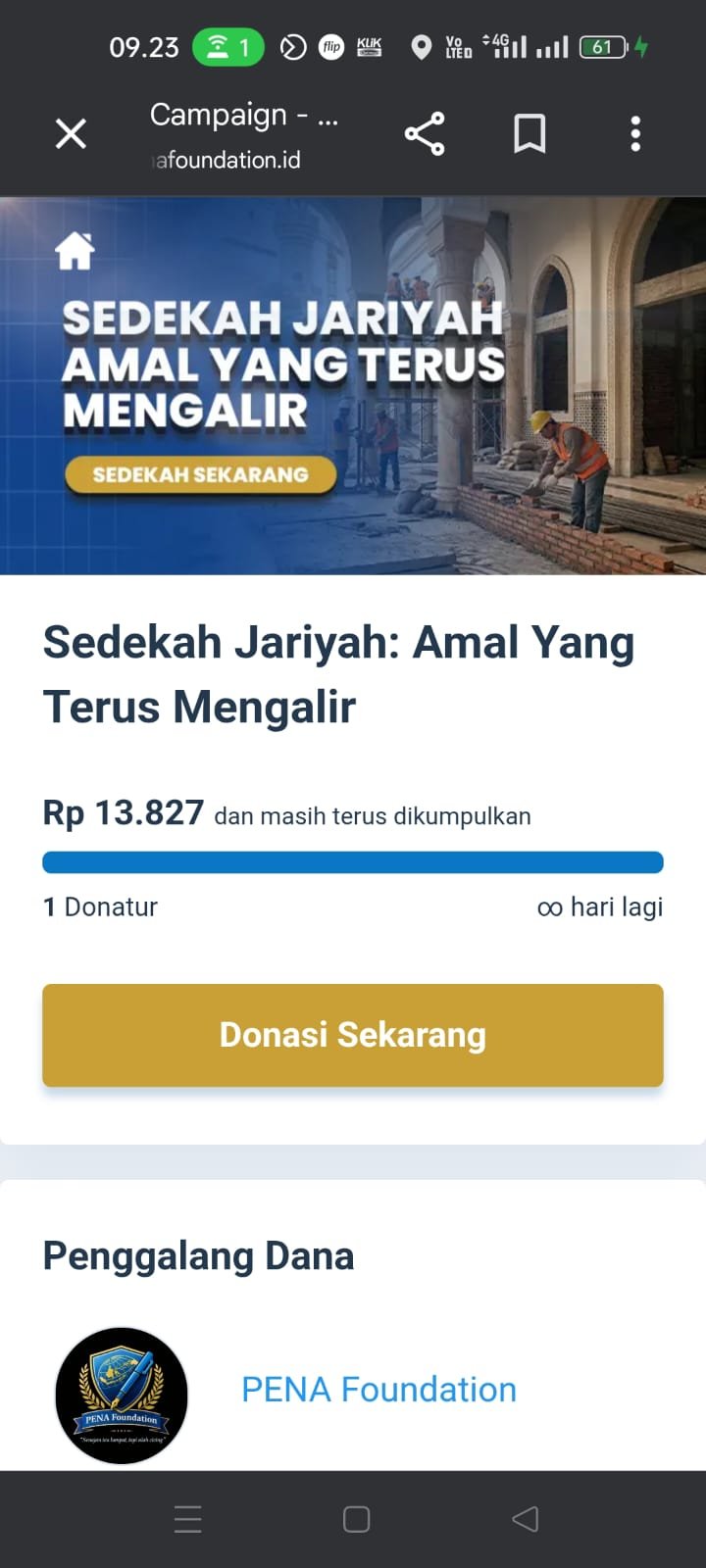
Task: Open the PENA Foundation profile link
Action: click(x=378, y=1389)
